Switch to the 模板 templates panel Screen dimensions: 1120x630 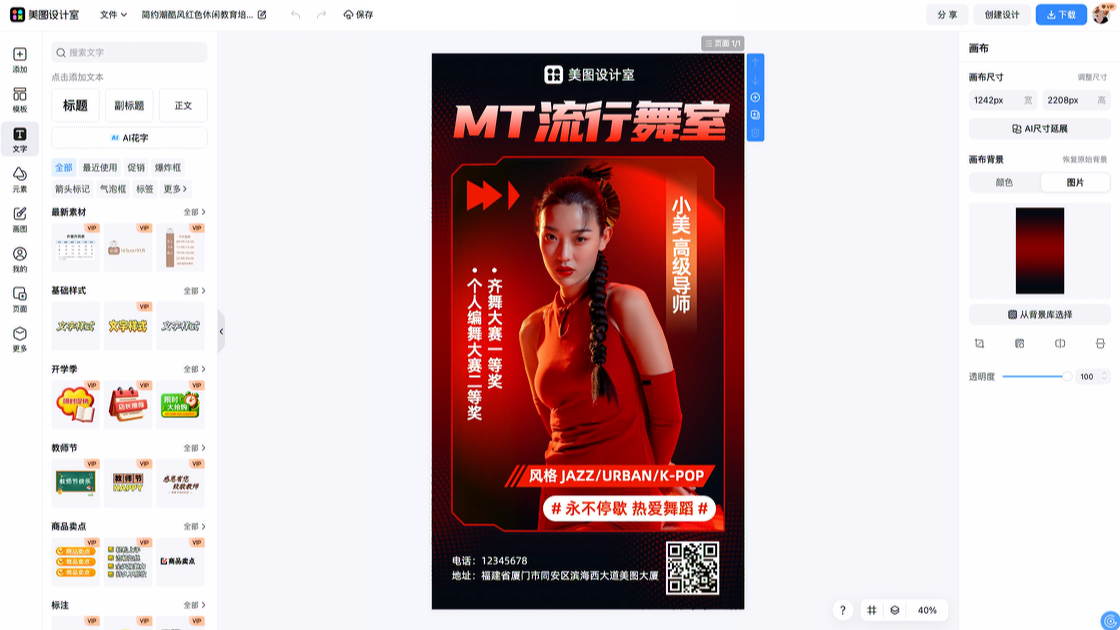pyautogui.click(x=20, y=100)
